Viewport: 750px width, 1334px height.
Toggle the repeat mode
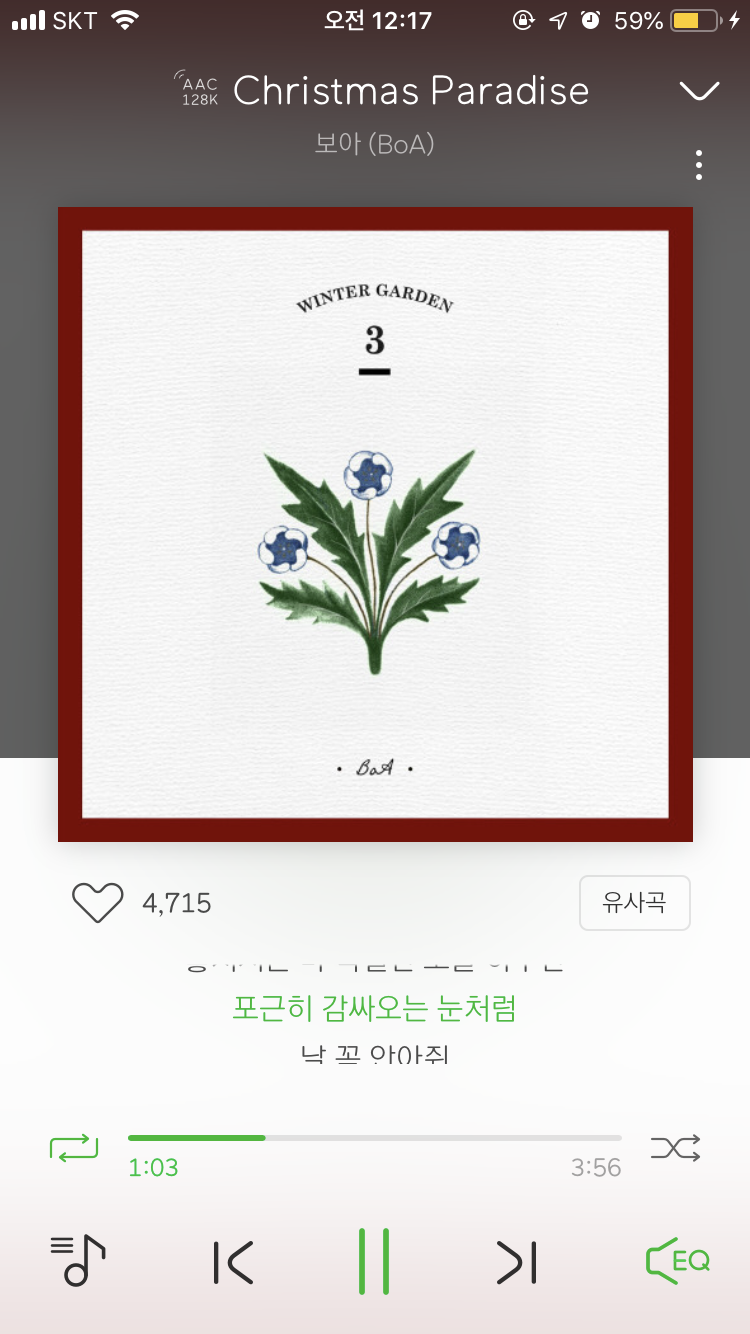point(75,1146)
